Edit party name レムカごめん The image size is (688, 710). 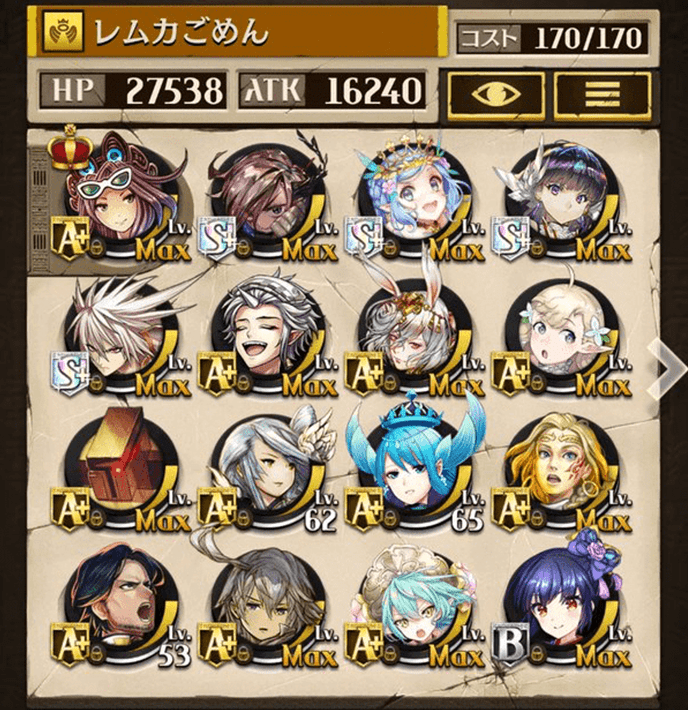pos(240,34)
